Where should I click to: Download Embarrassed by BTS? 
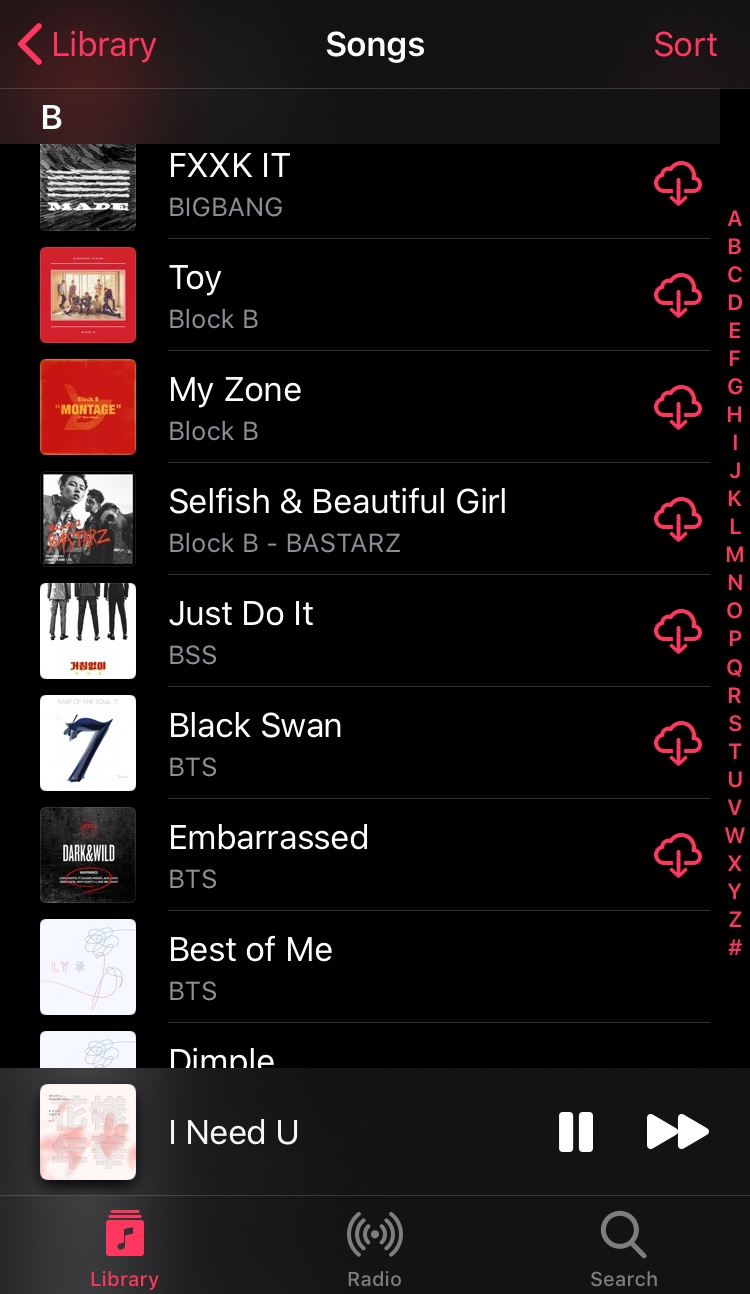(x=677, y=855)
